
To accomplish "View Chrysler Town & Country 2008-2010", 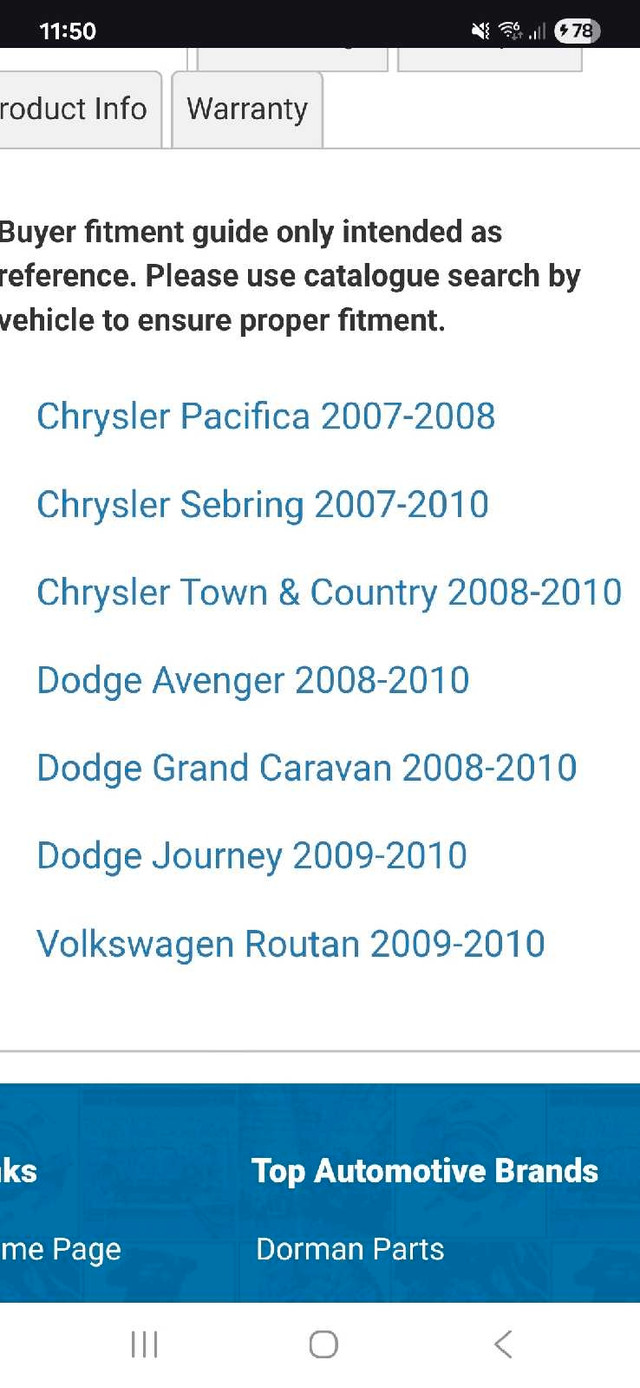I will coord(329,592).
